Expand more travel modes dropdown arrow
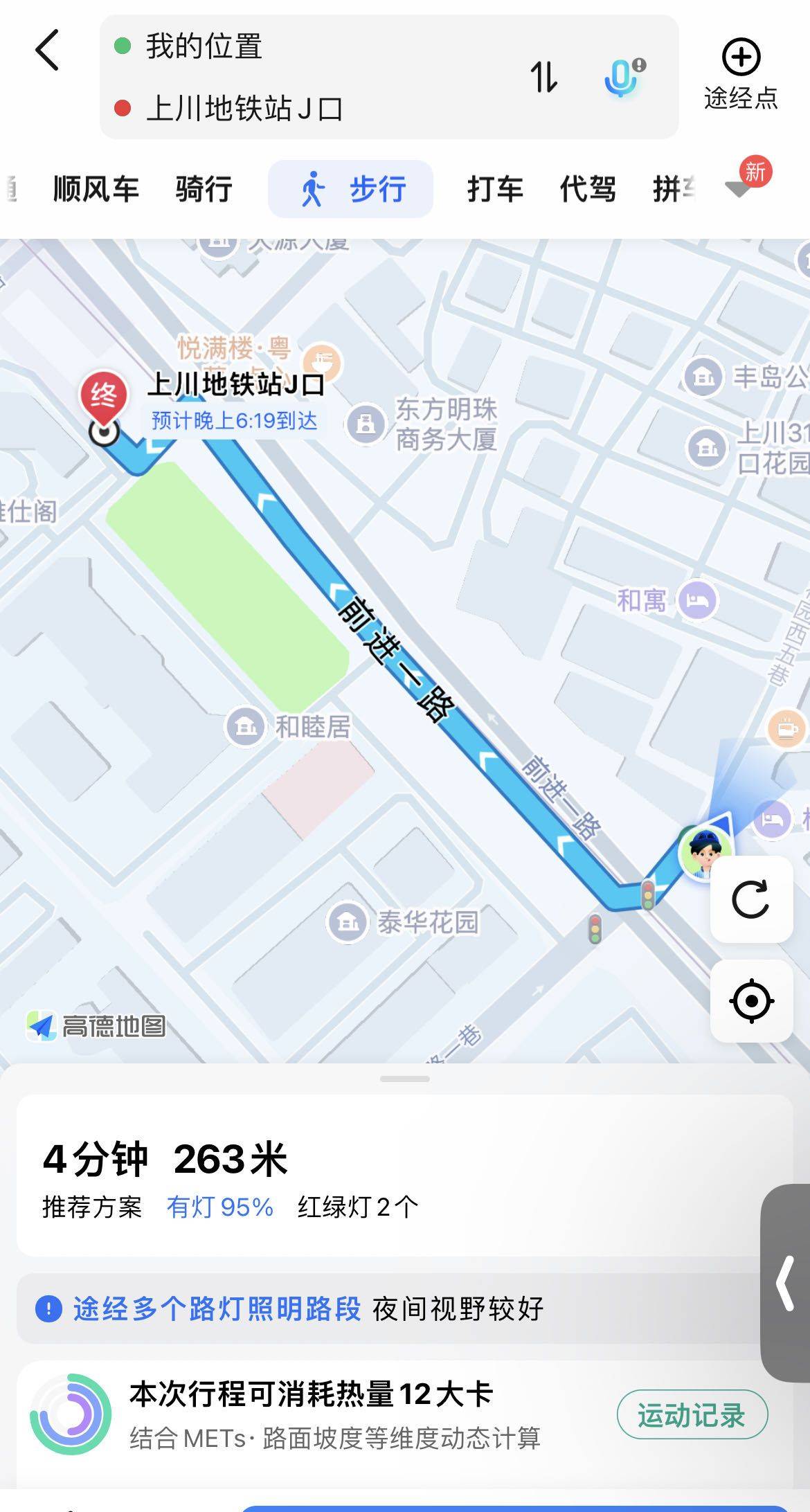This screenshot has width=810, height=1512. click(x=739, y=188)
